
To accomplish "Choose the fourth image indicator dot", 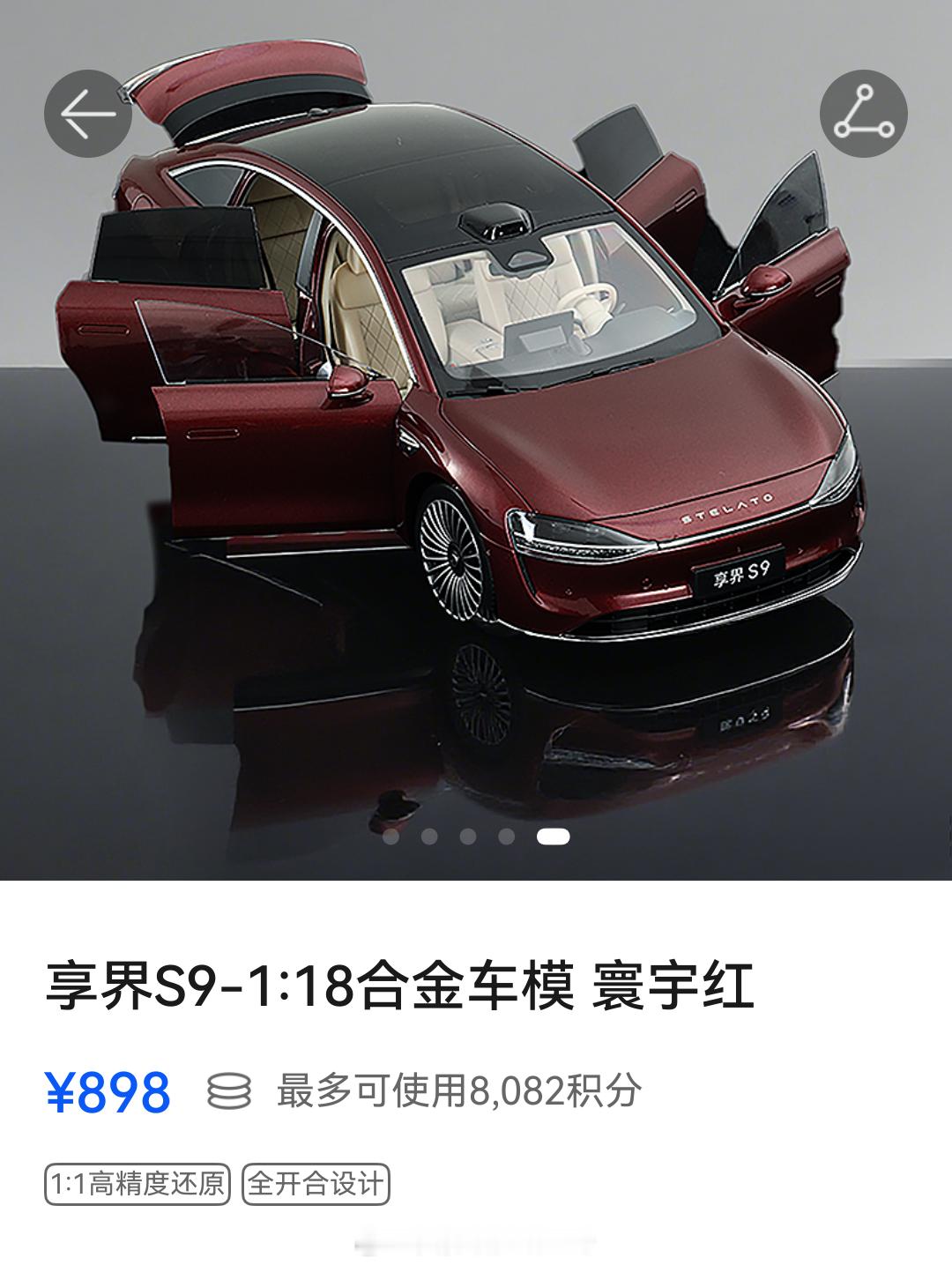I will 508,838.
